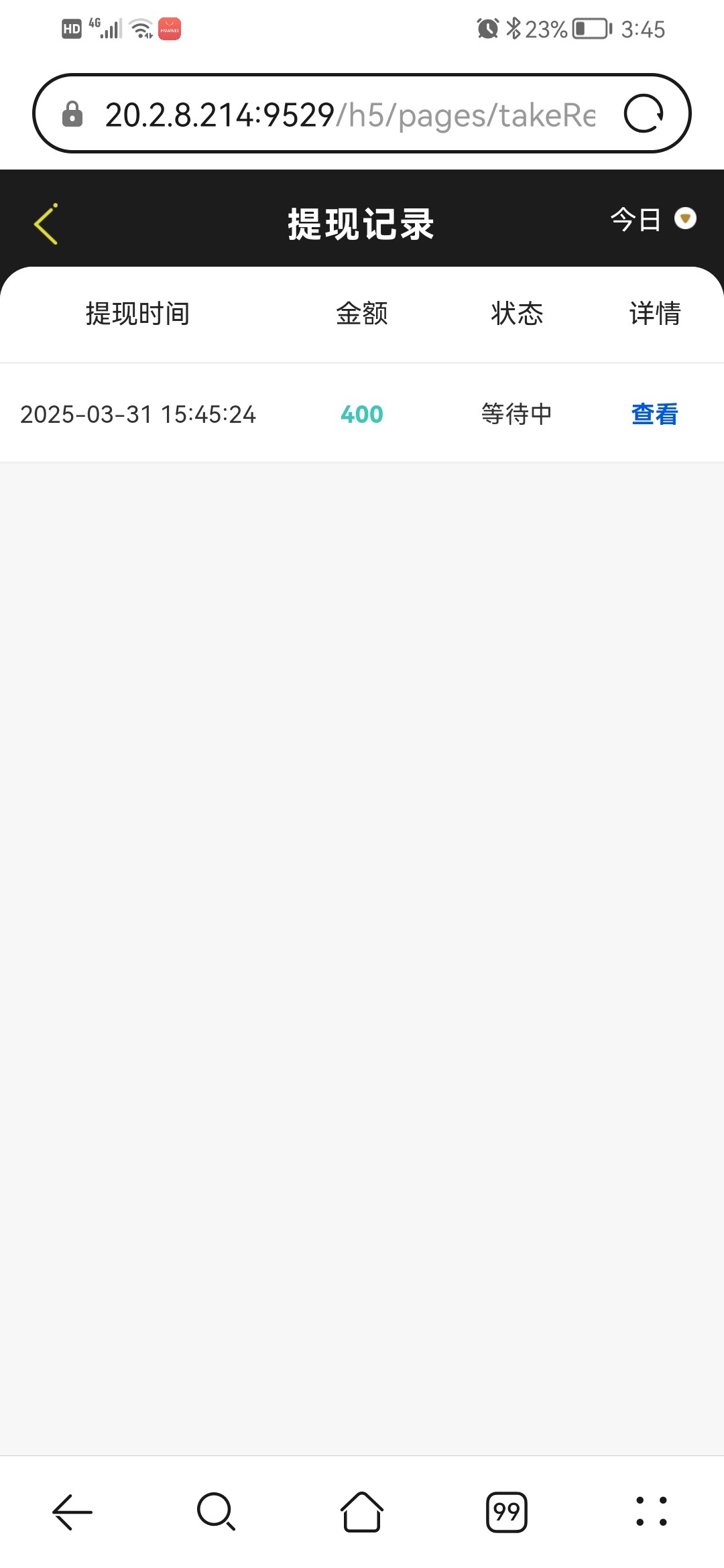724x1568 pixels.
Task: Open the browser search tool
Action: click(x=217, y=1512)
